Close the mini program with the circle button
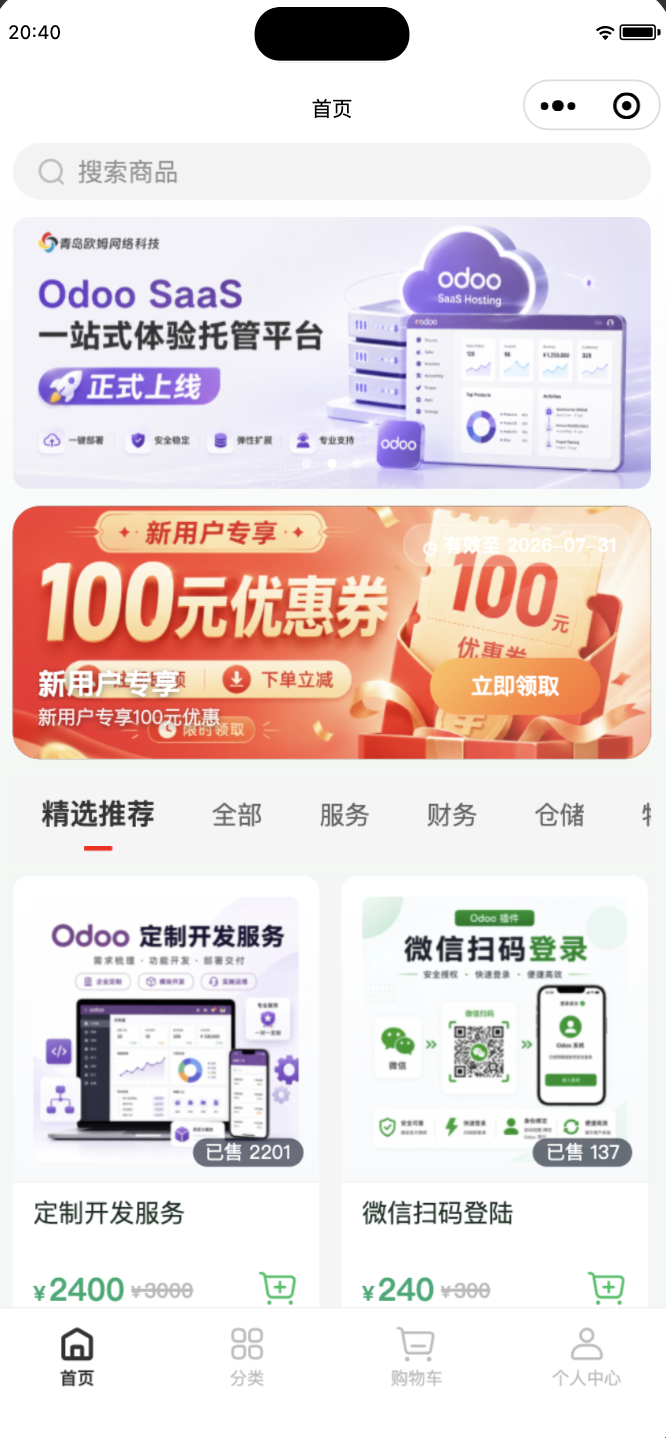The height and width of the screenshot is (1438, 666). pos(626,106)
